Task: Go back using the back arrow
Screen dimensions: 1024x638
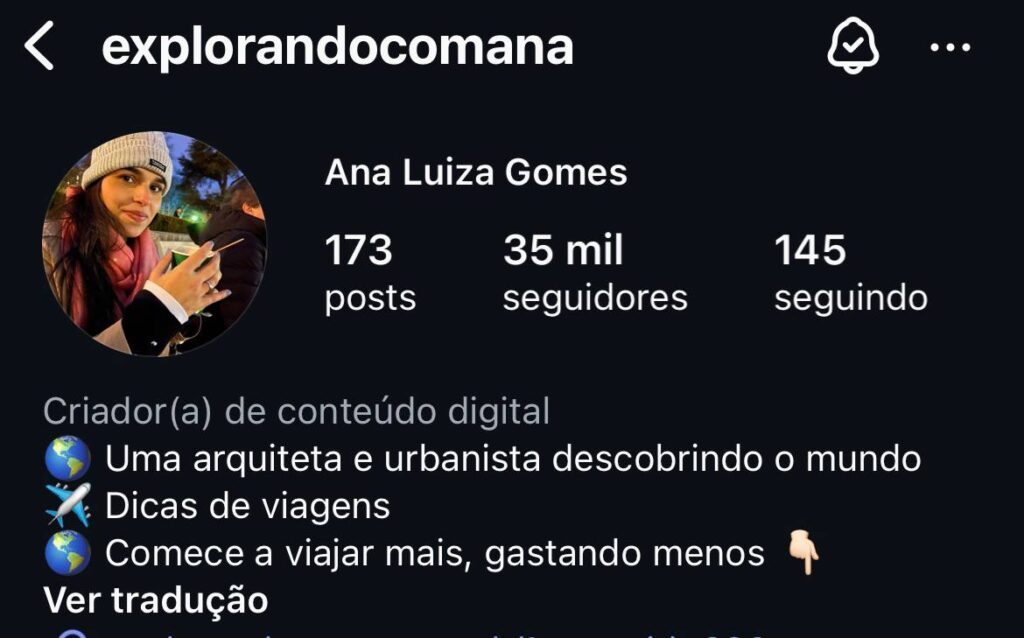Action: click(x=39, y=47)
